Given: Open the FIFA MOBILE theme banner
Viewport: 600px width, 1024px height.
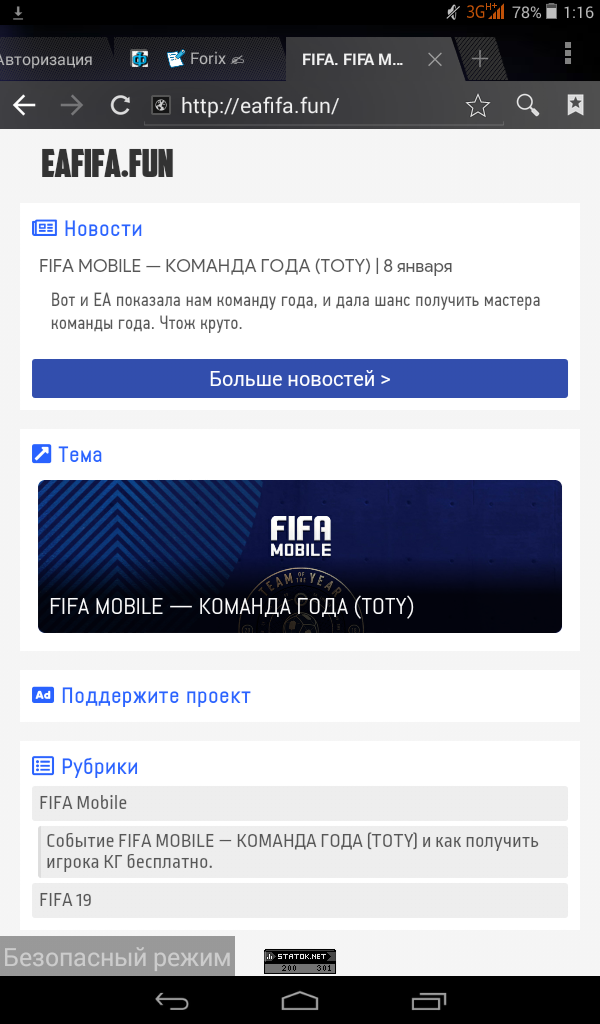Looking at the screenshot, I should [x=300, y=556].
